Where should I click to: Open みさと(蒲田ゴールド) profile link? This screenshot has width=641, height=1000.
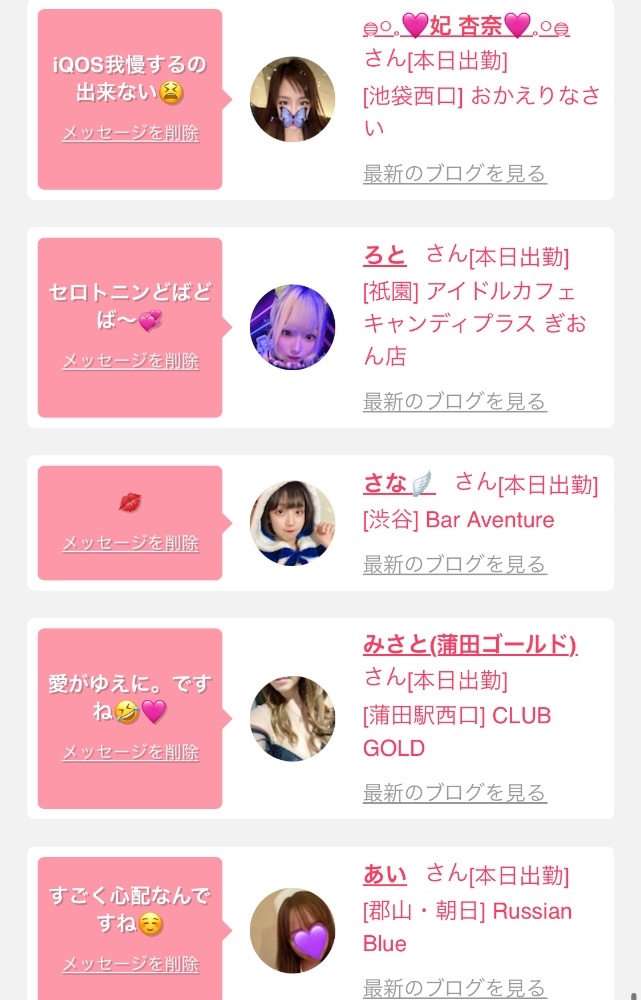click(470, 645)
